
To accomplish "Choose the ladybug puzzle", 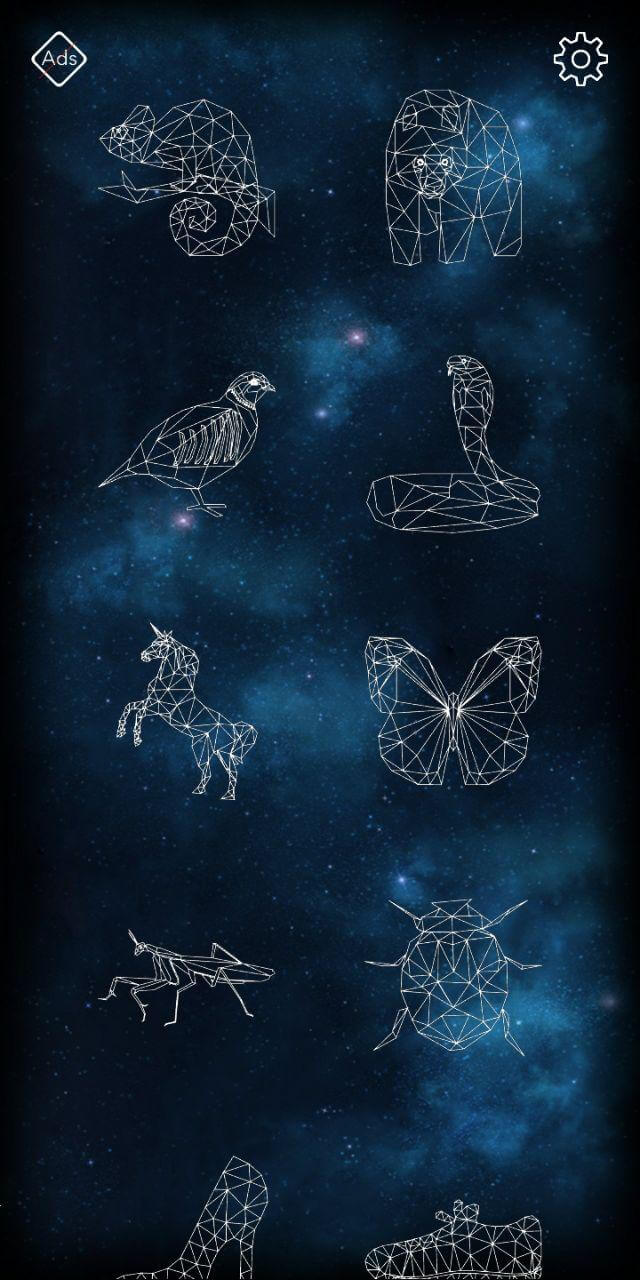I will tap(453, 975).
